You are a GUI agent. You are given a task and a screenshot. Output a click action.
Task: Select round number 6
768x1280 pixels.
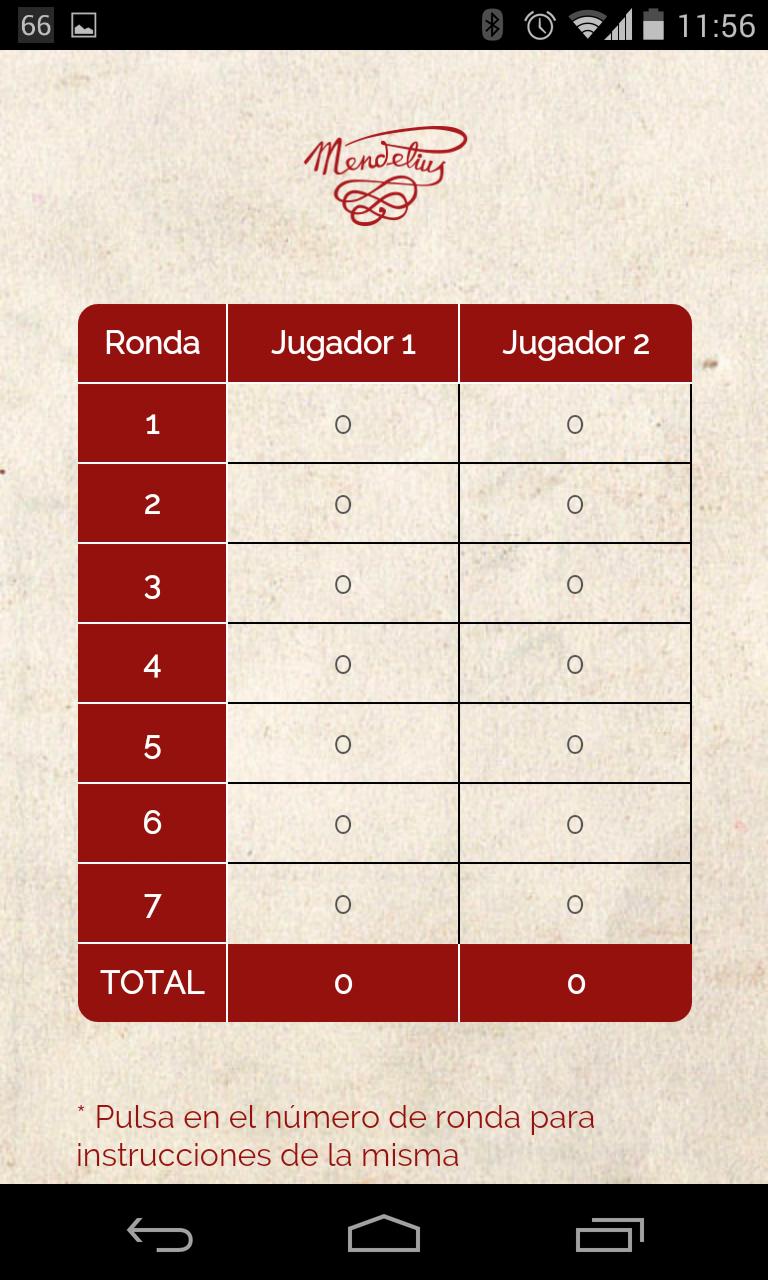152,823
